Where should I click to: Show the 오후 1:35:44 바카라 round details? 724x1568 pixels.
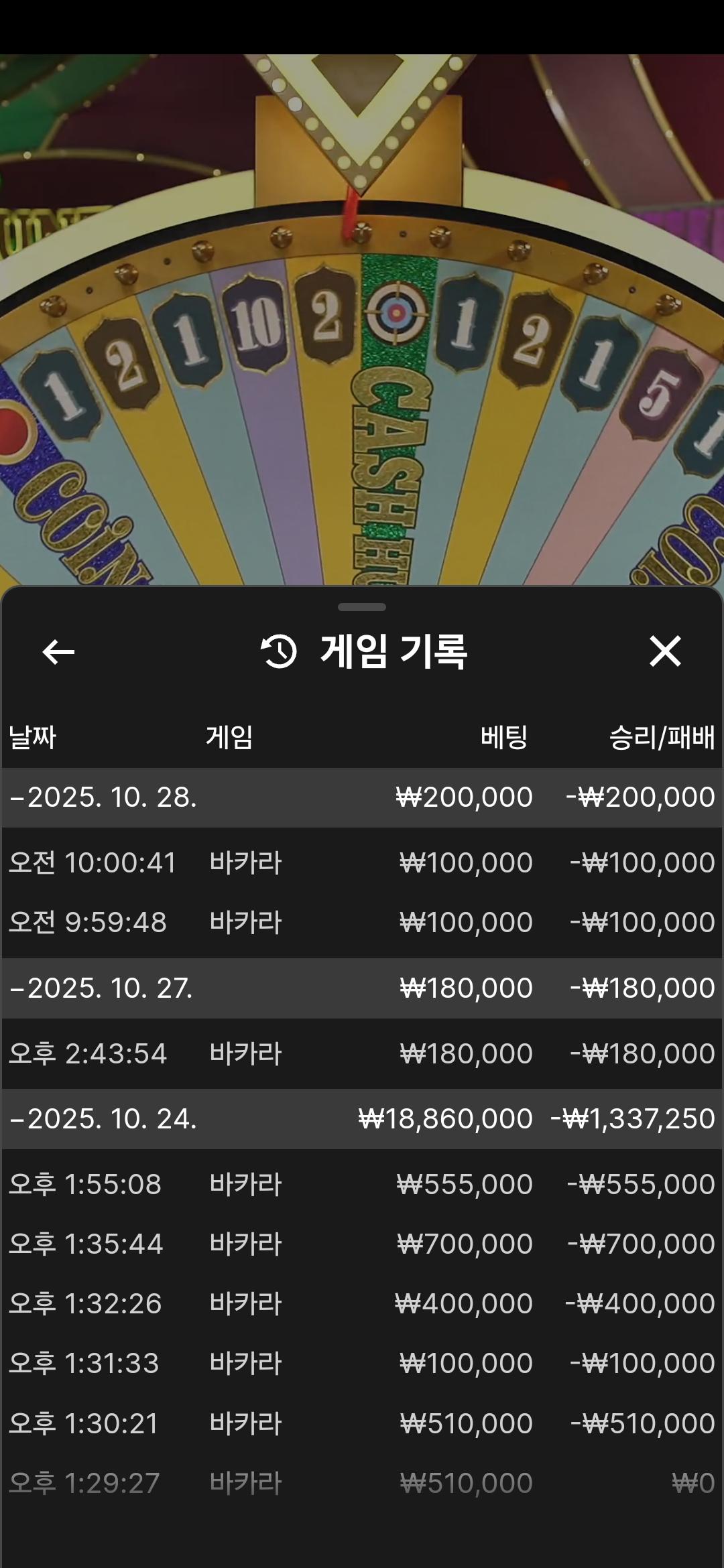[362, 1244]
